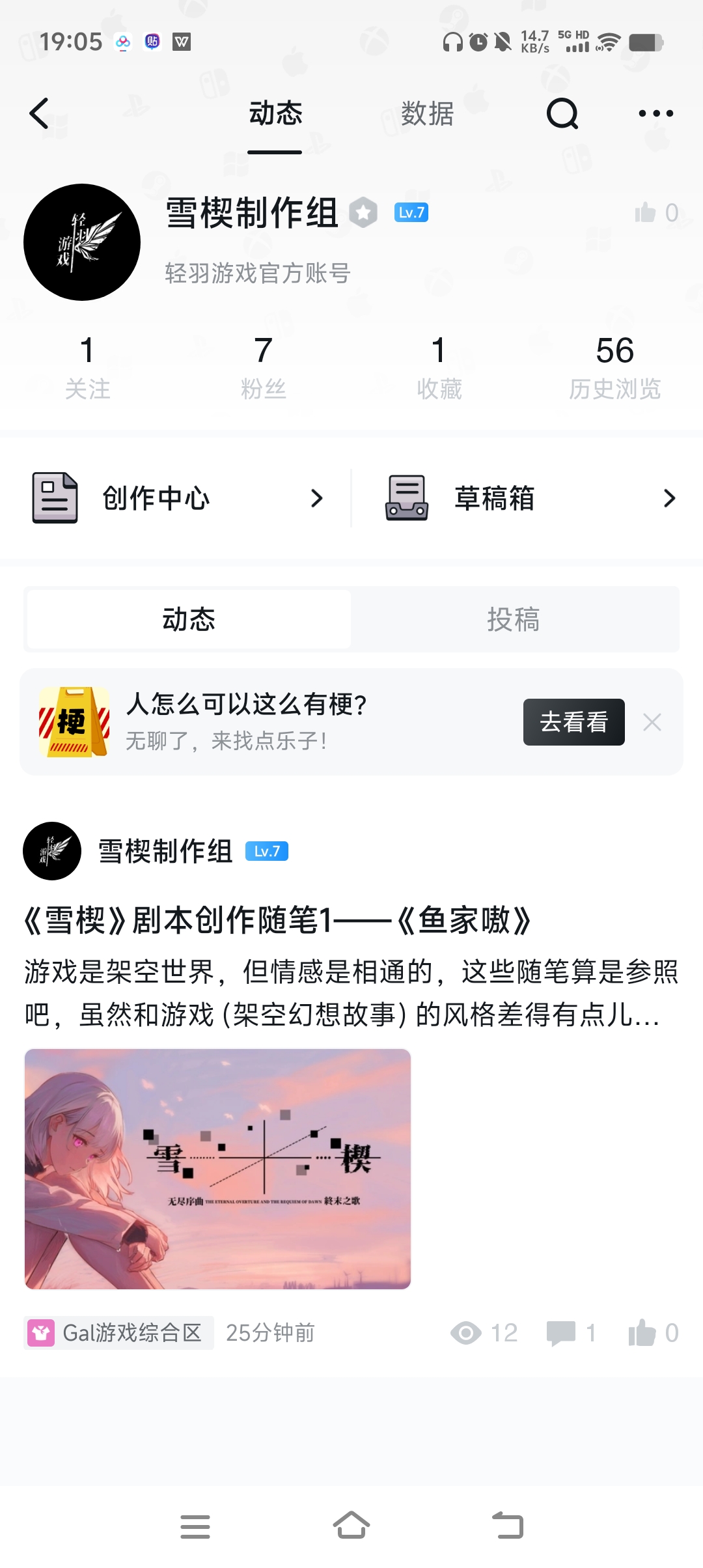
Task: Open comments on the 雪楔 post
Action: point(571,1333)
